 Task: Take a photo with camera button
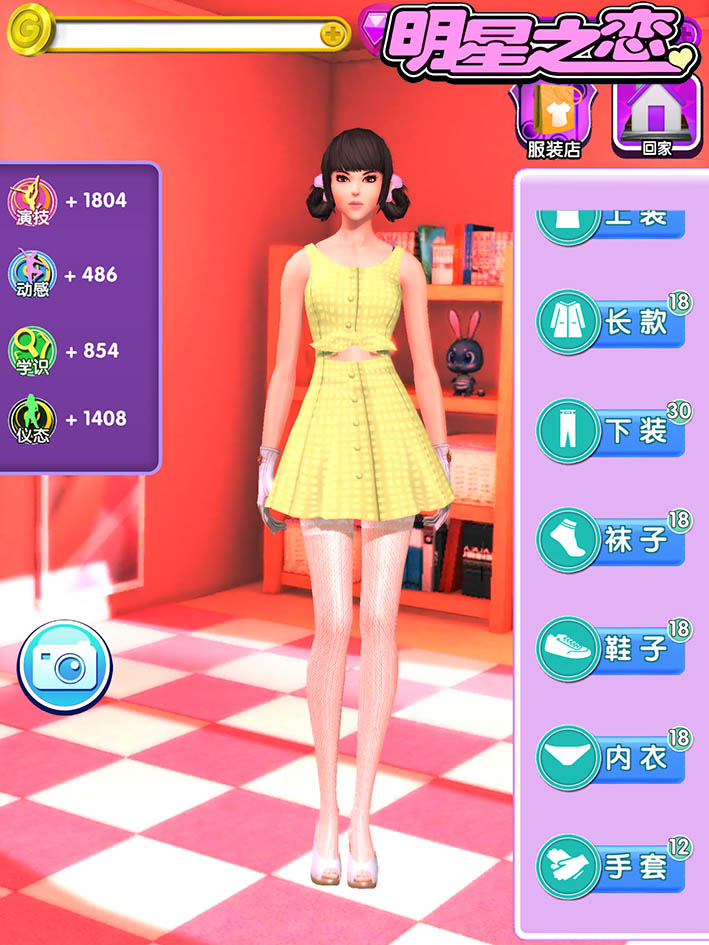tap(64, 665)
